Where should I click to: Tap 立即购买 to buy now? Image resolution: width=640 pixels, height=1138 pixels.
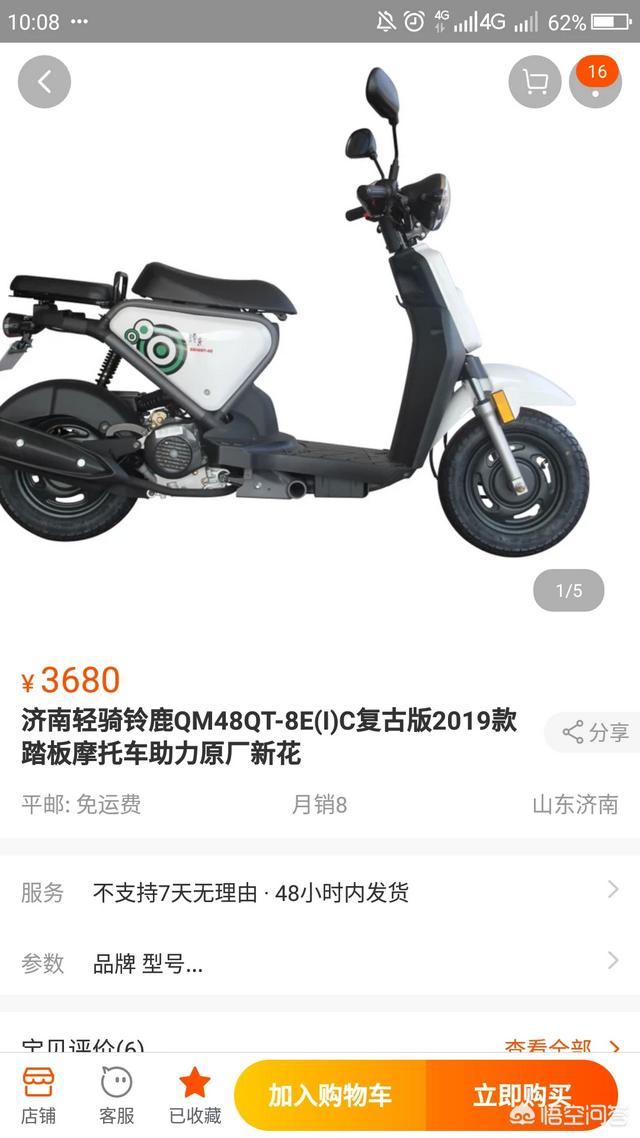point(522,1095)
